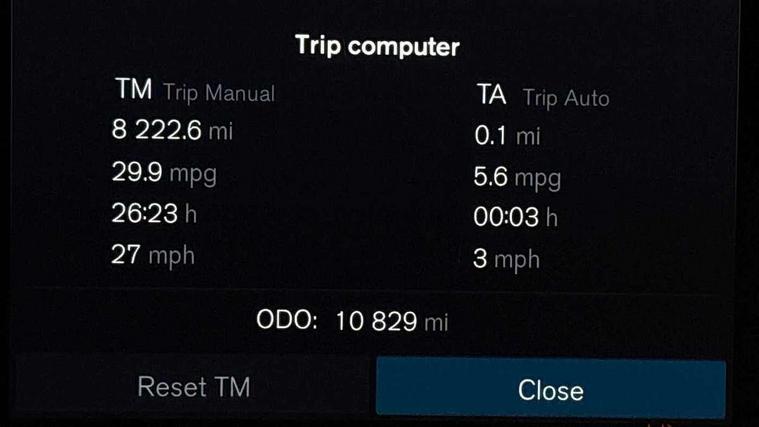Reset the Trip Manual data

(193, 387)
